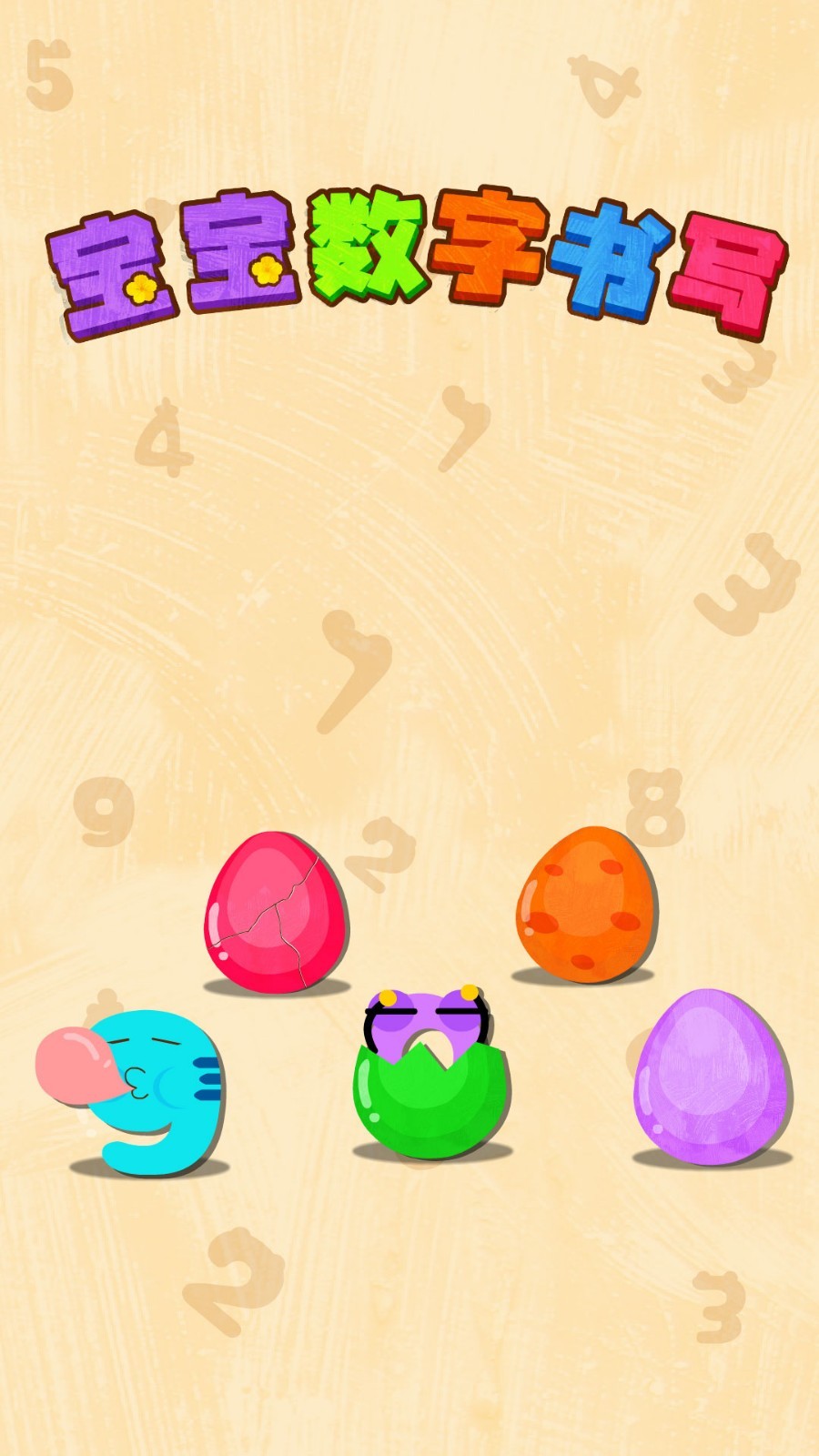Image resolution: width=819 pixels, height=1456 pixels.
Task: Tap the cracked pink egg
Action: pyautogui.click(x=275, y=912)
